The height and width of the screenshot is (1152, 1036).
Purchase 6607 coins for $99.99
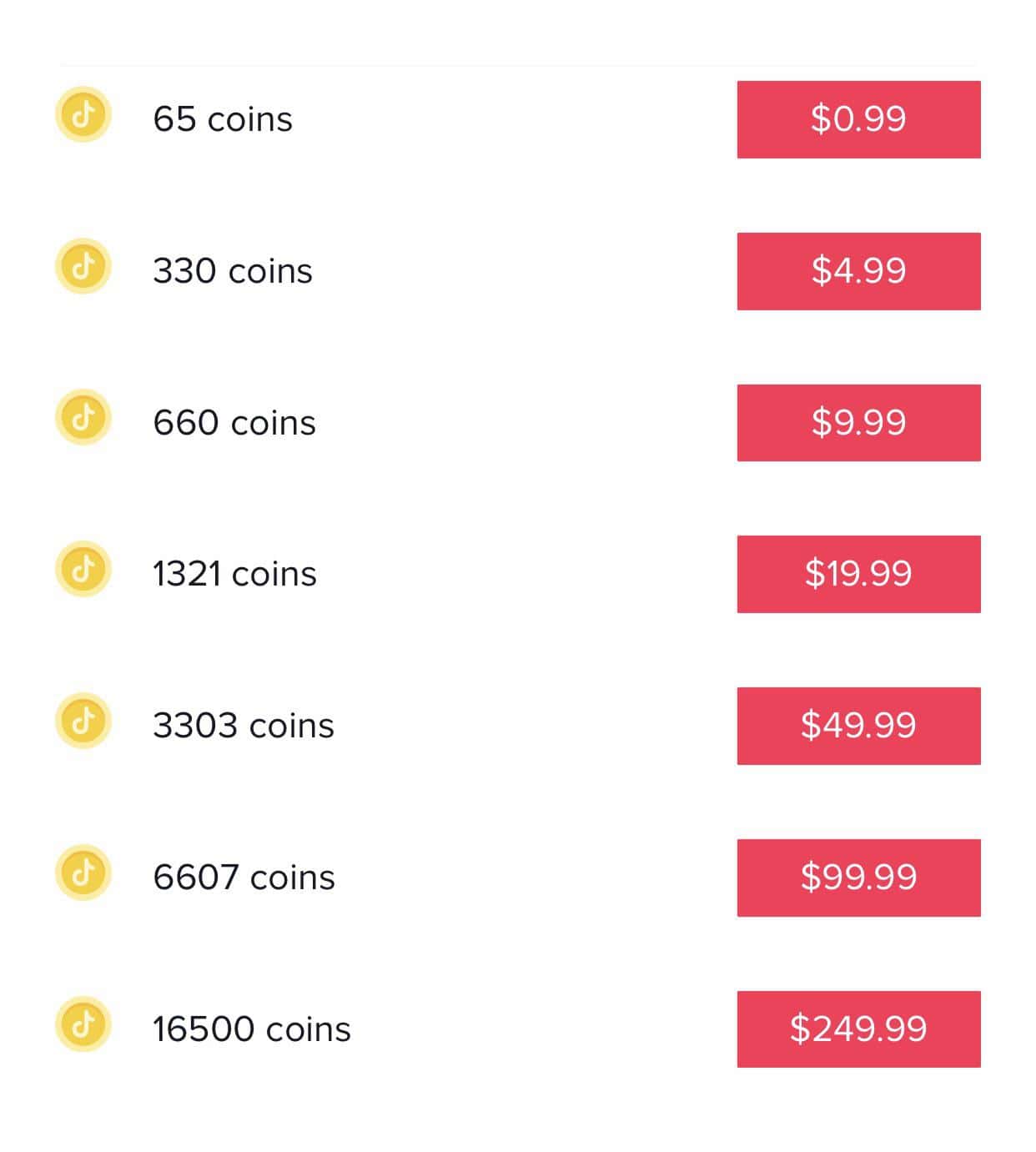858,877
